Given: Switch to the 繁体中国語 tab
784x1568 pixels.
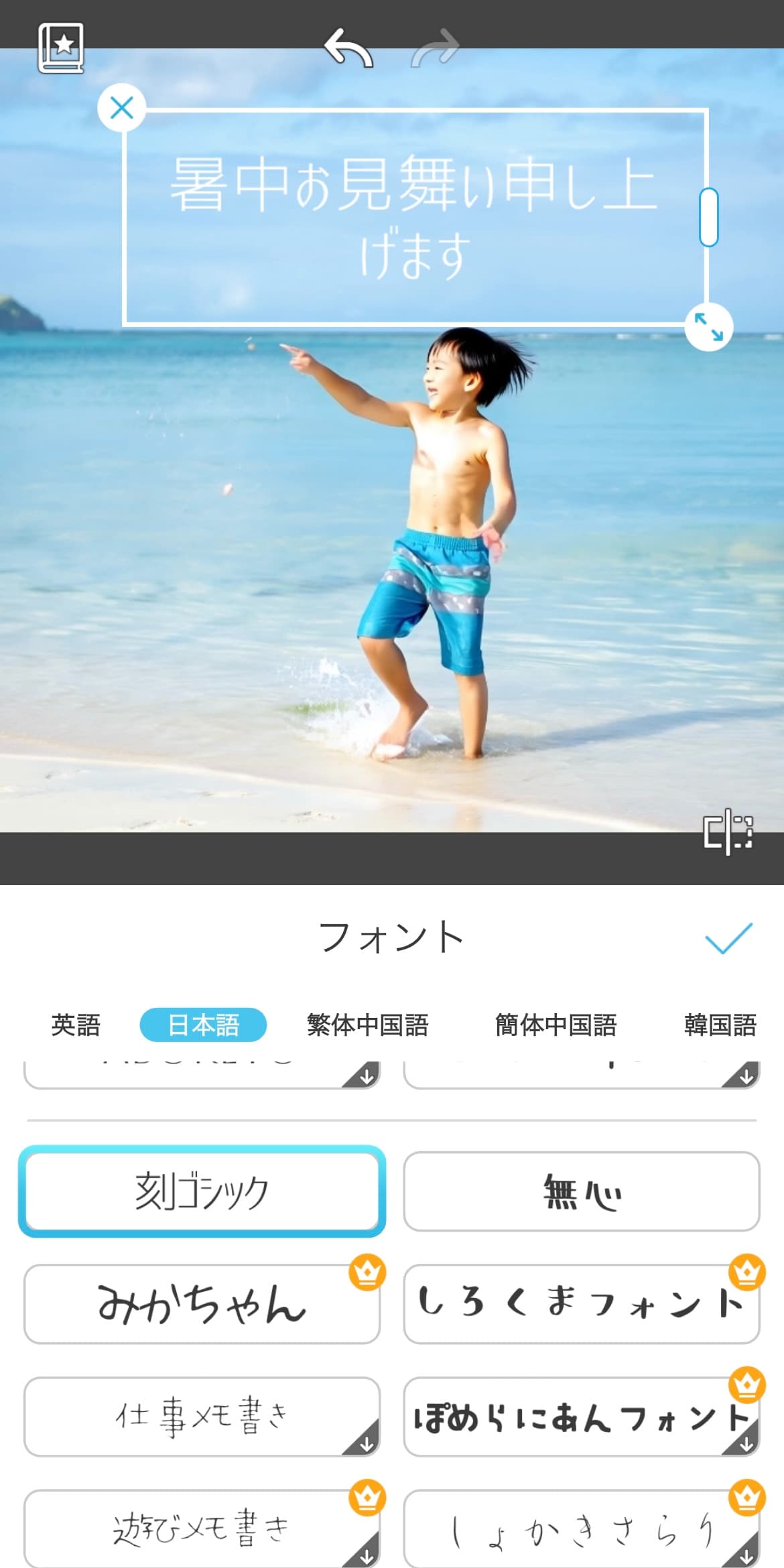Looking at the screenshot, I should coord(367,1025).
